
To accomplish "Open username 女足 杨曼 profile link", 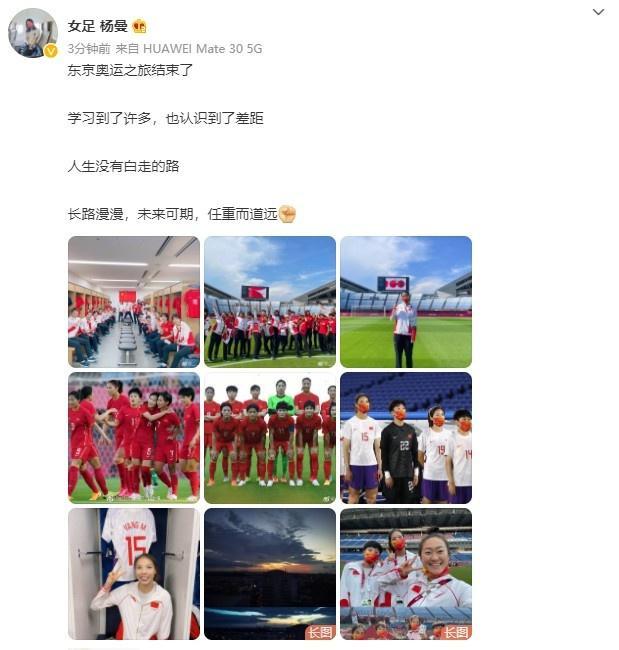I will point(97,26).
